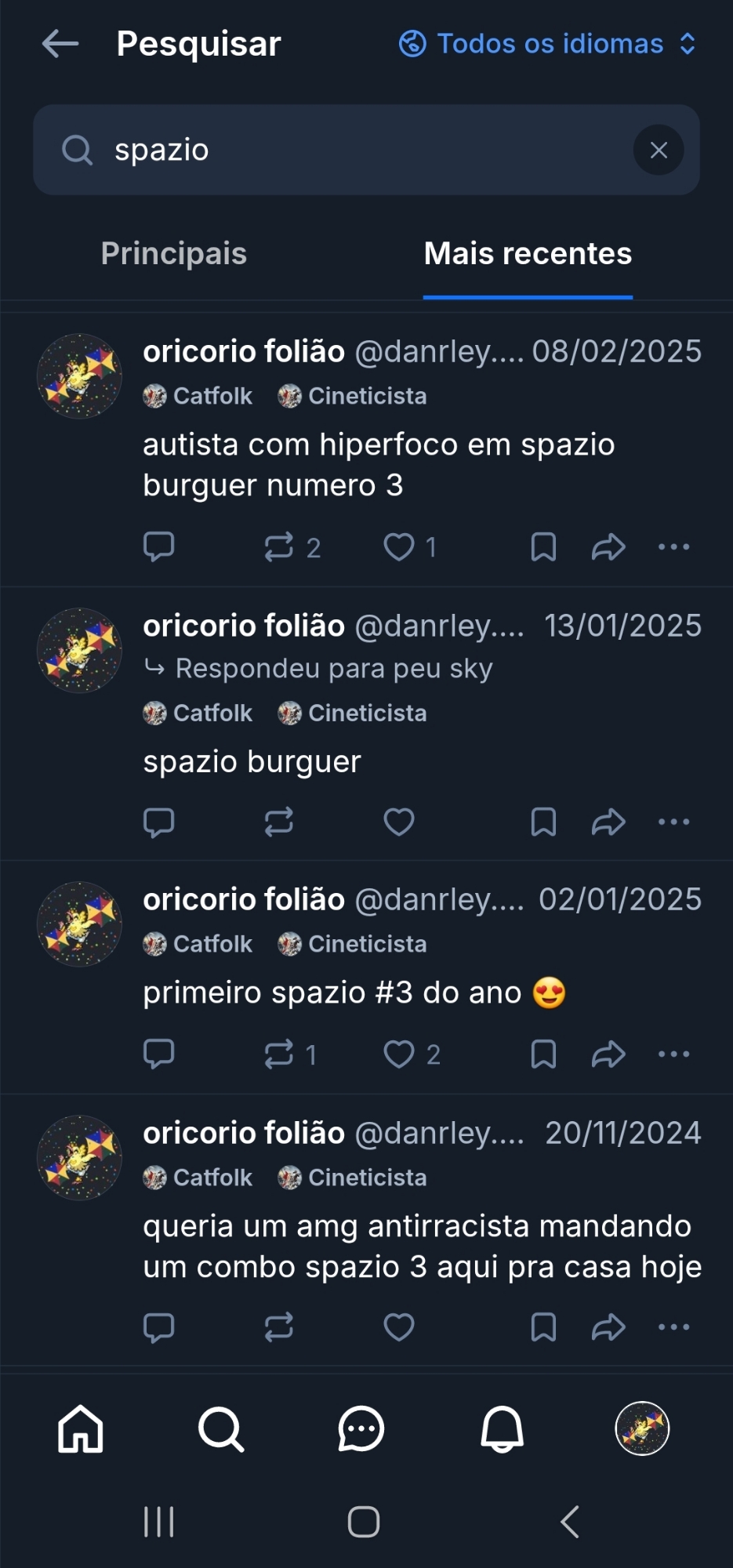Go to the Home feed tab

click(81, 1428)
